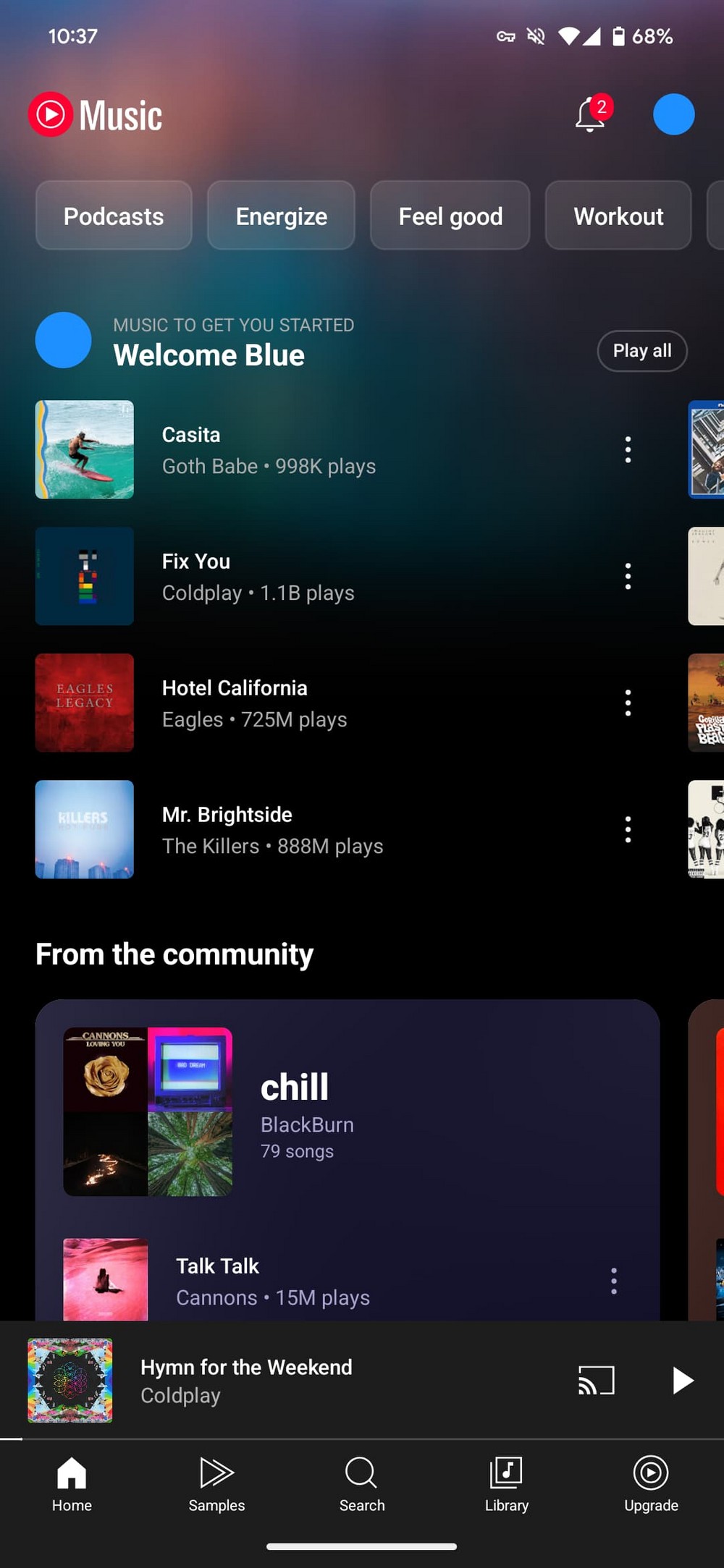Go to the Library tab

(x=507, y=1485)
